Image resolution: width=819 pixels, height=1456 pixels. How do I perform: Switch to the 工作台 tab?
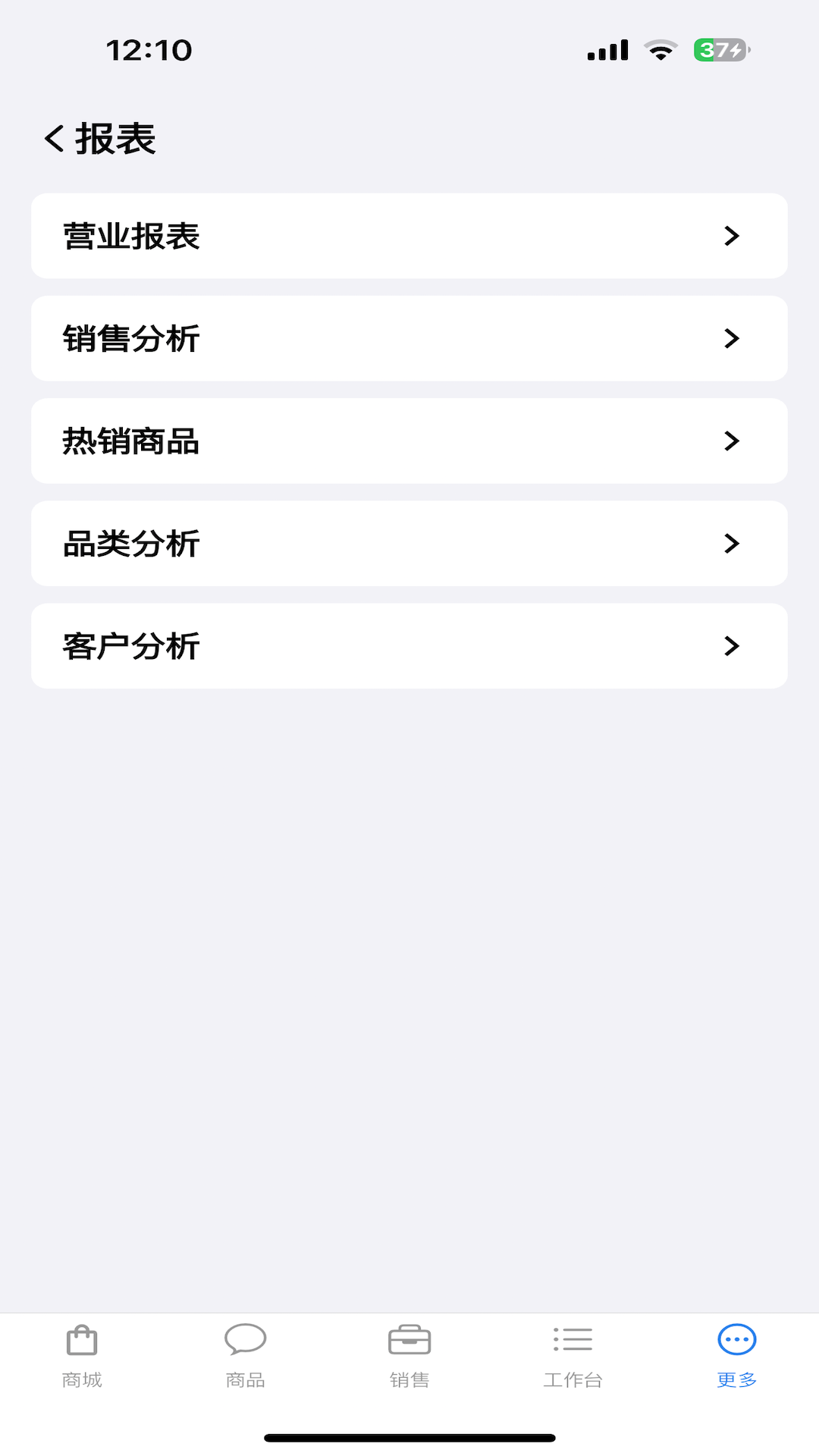(573, 1357)
